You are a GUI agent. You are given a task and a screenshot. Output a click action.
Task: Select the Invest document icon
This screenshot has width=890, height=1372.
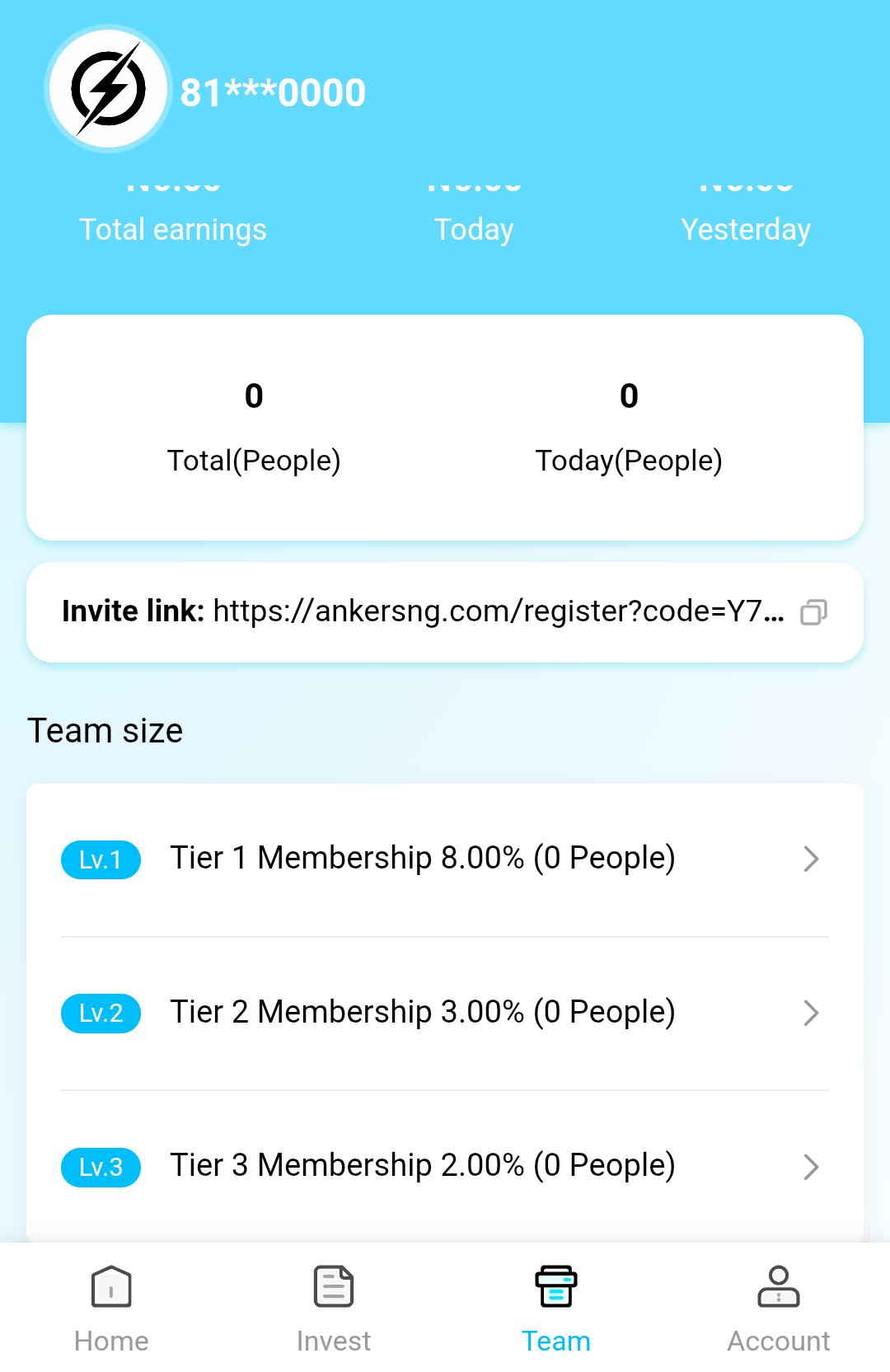[333, 1286]
